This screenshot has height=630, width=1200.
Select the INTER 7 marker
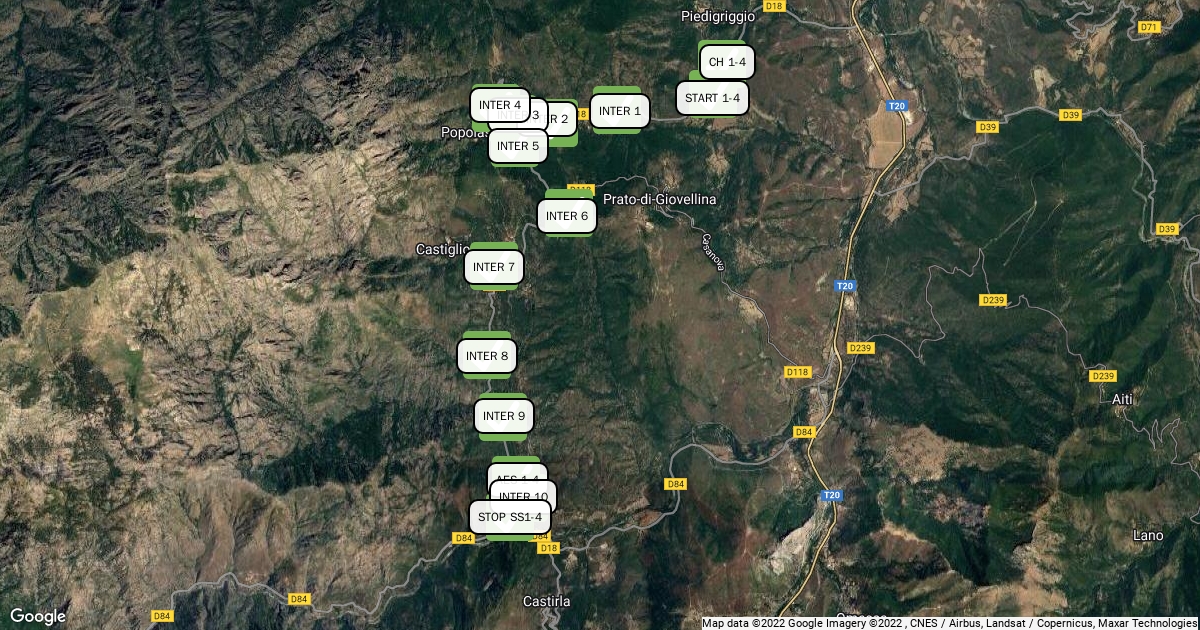tap(494, 267)
